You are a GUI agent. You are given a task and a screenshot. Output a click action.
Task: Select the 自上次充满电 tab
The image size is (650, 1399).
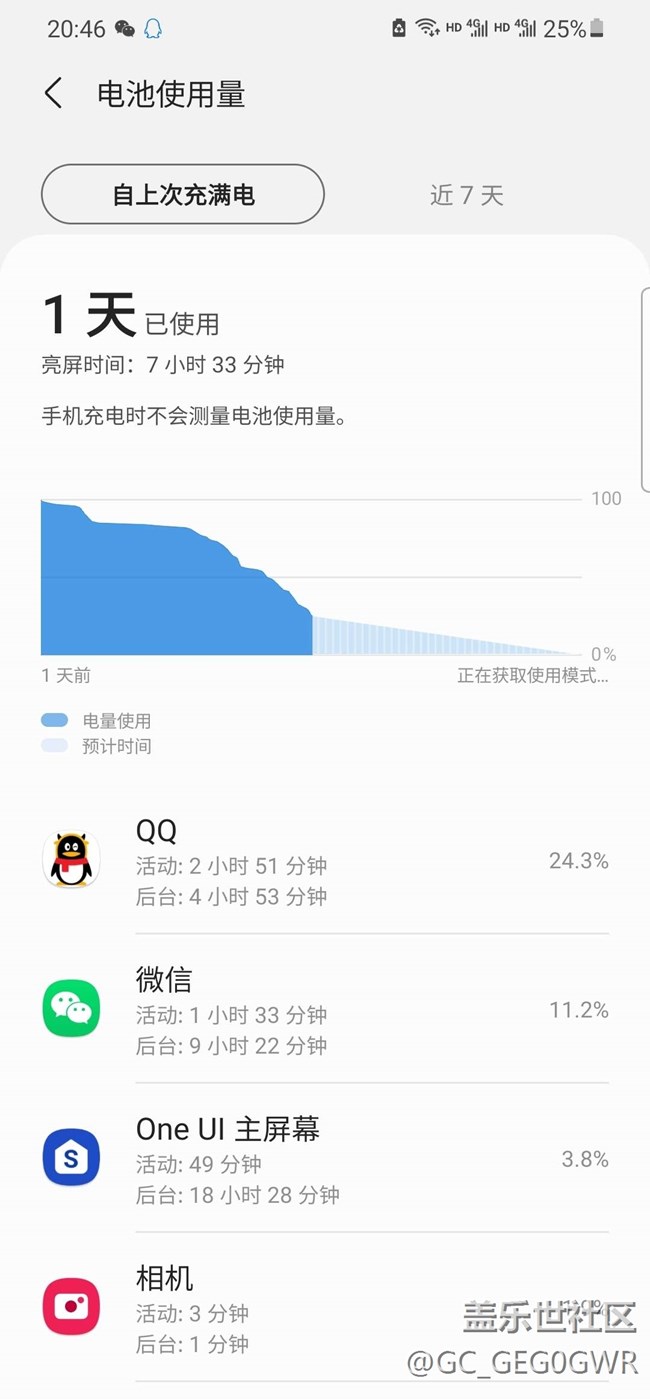coord(183,194)
